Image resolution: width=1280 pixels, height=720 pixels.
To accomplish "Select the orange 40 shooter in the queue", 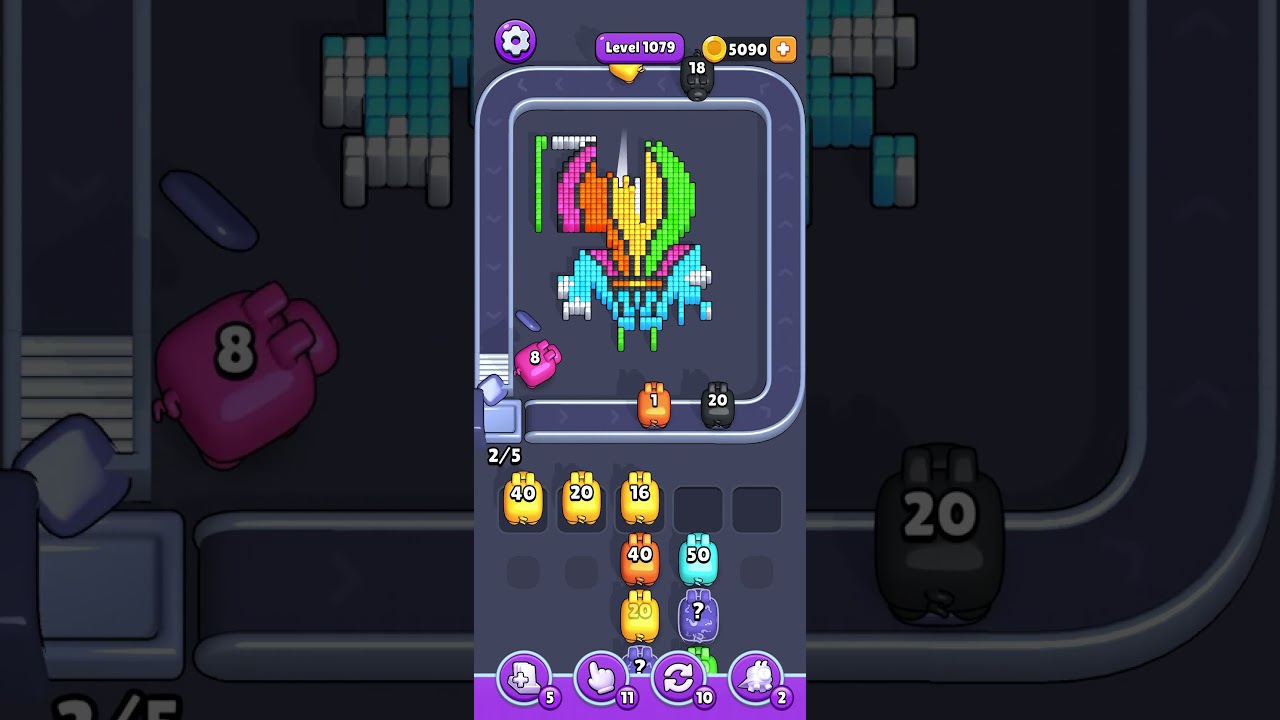I will [x=640, y=560].
